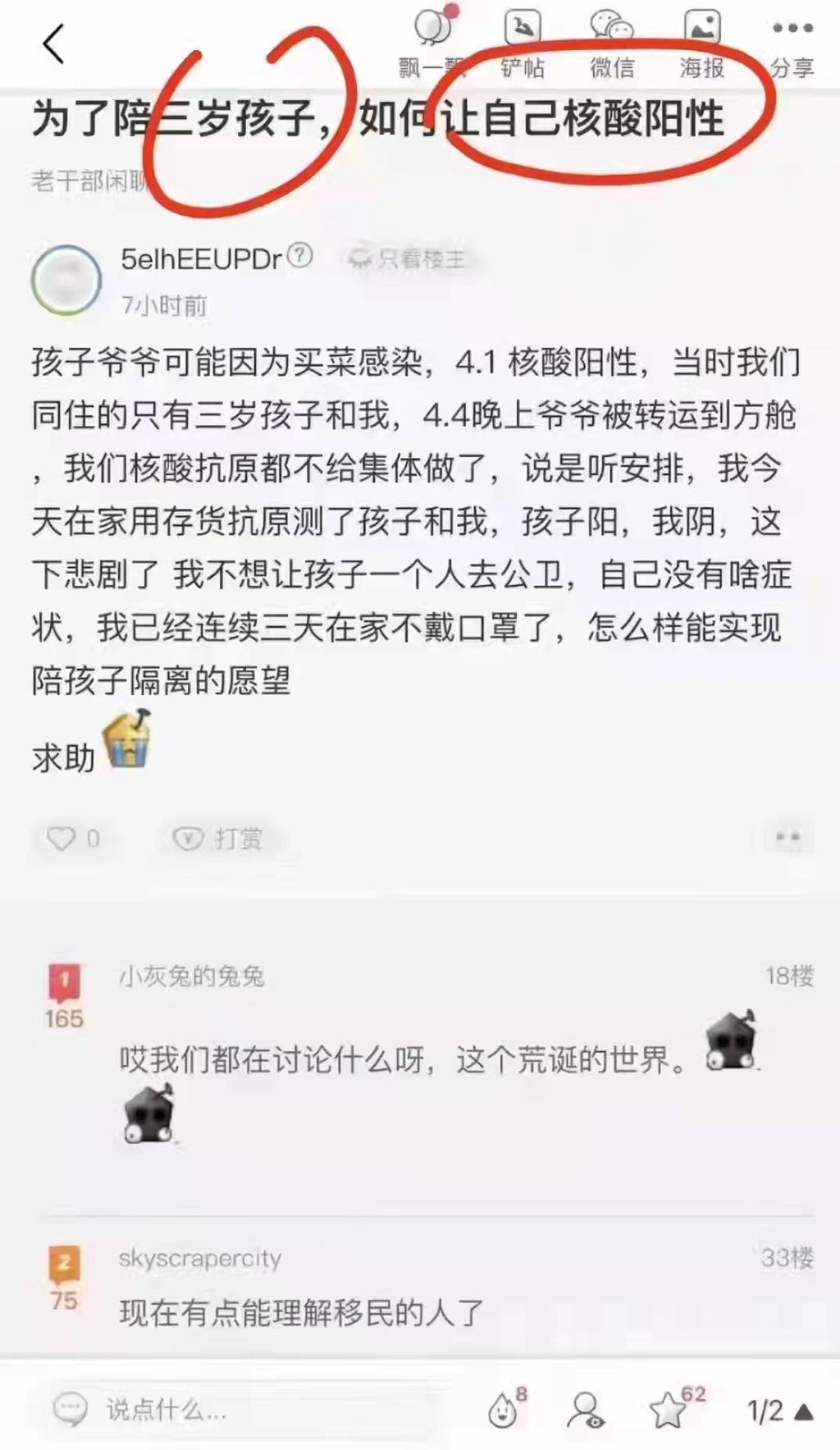Image resolution: width=840 pixels, height=1450 pixels.
Task: Tap the person view icon in bottom bar
Action: click(x=586, y=1411)
